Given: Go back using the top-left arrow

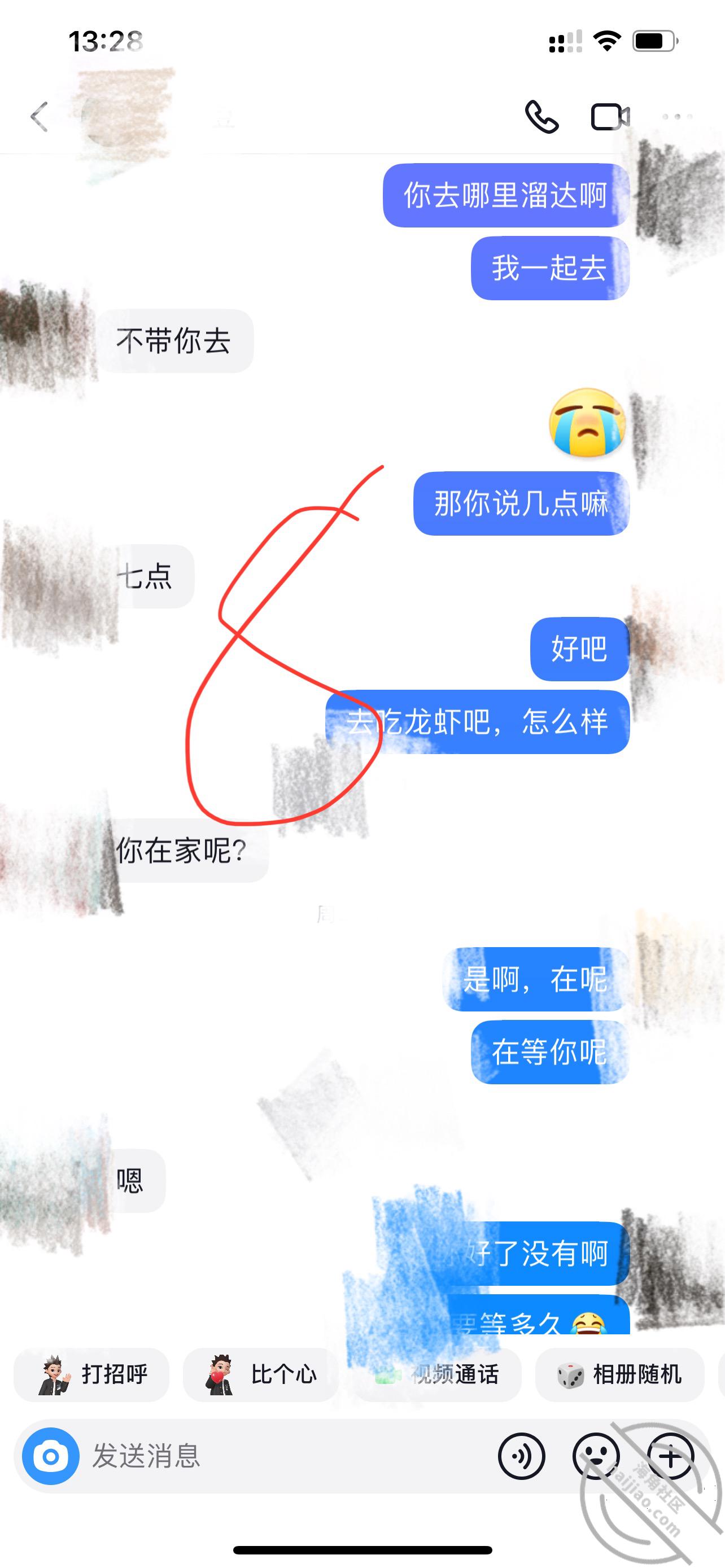Looking at the screenshot, I should [40, 117].
